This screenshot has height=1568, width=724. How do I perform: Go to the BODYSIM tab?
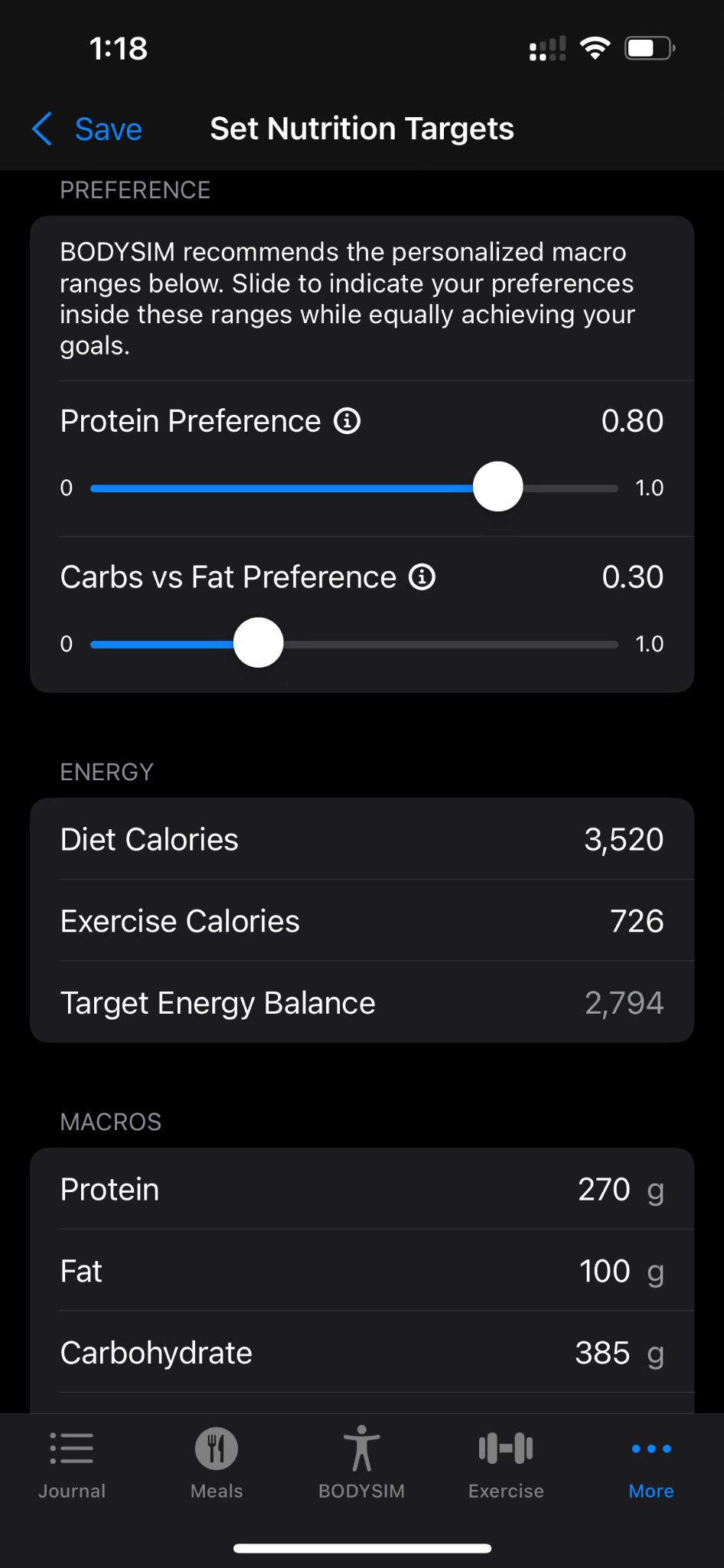[x=361, y=1462]
